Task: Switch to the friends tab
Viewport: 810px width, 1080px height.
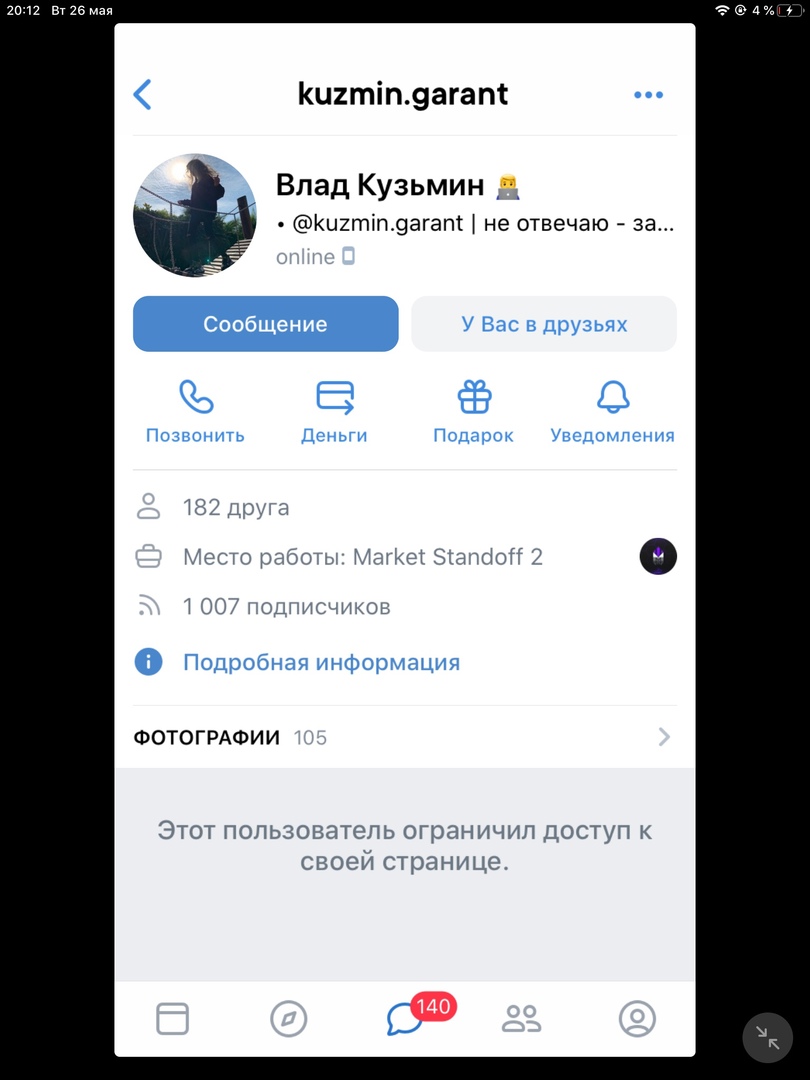Action: (x=521, y=1019)
